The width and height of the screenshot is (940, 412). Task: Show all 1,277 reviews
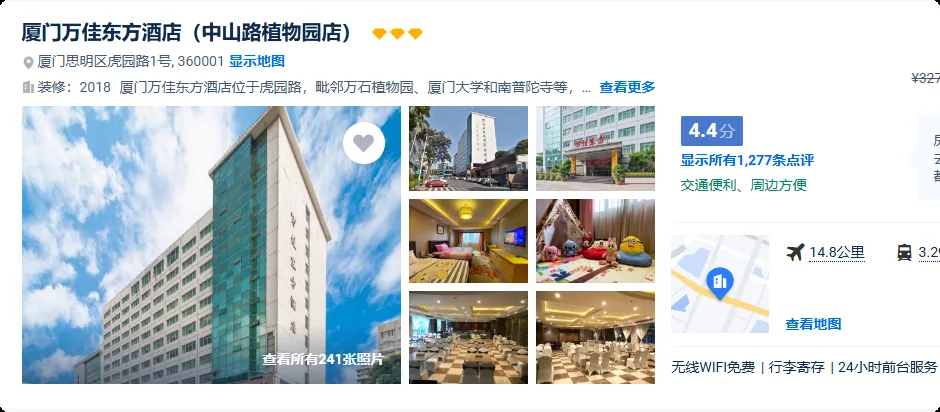click(x=747, y=160)
